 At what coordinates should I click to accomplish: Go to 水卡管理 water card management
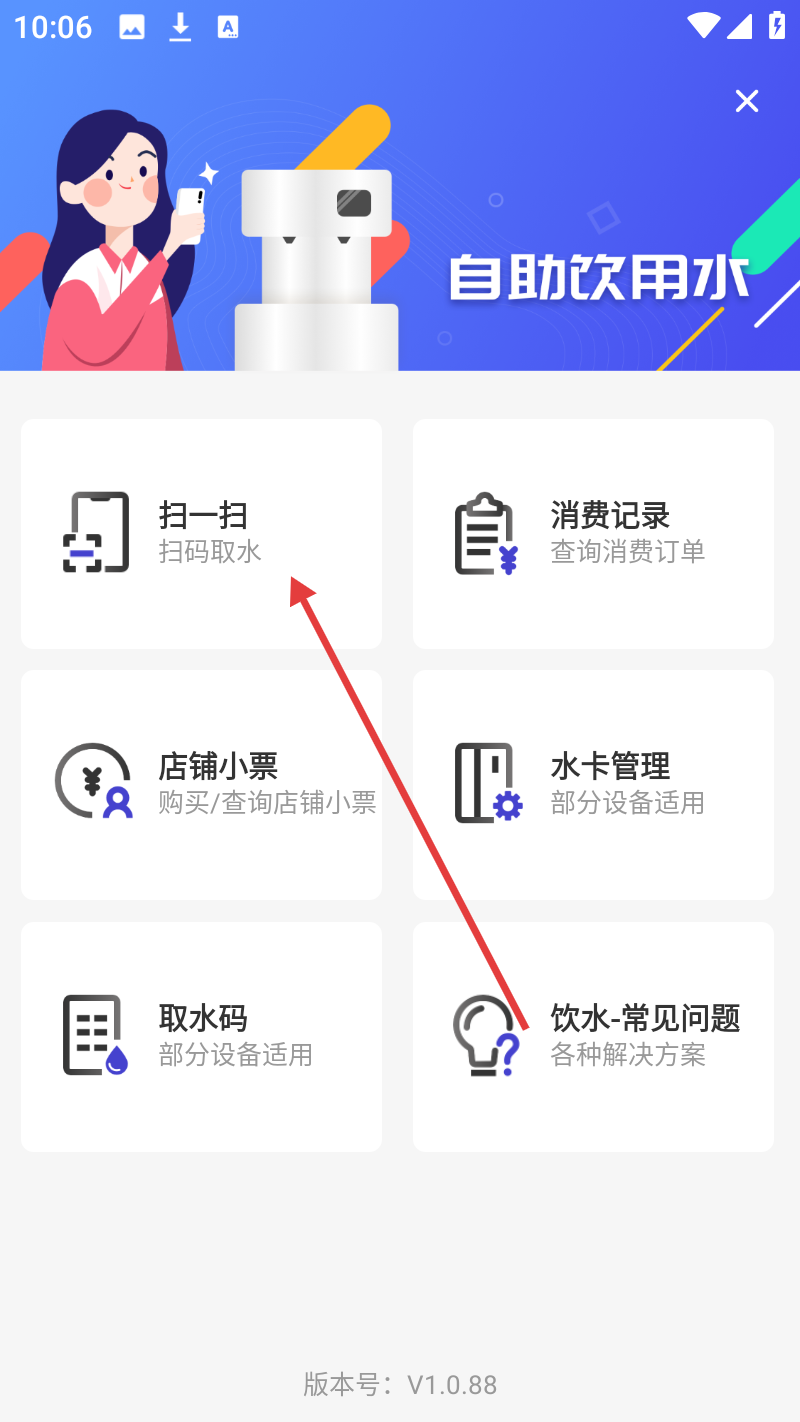coord(593,785)
